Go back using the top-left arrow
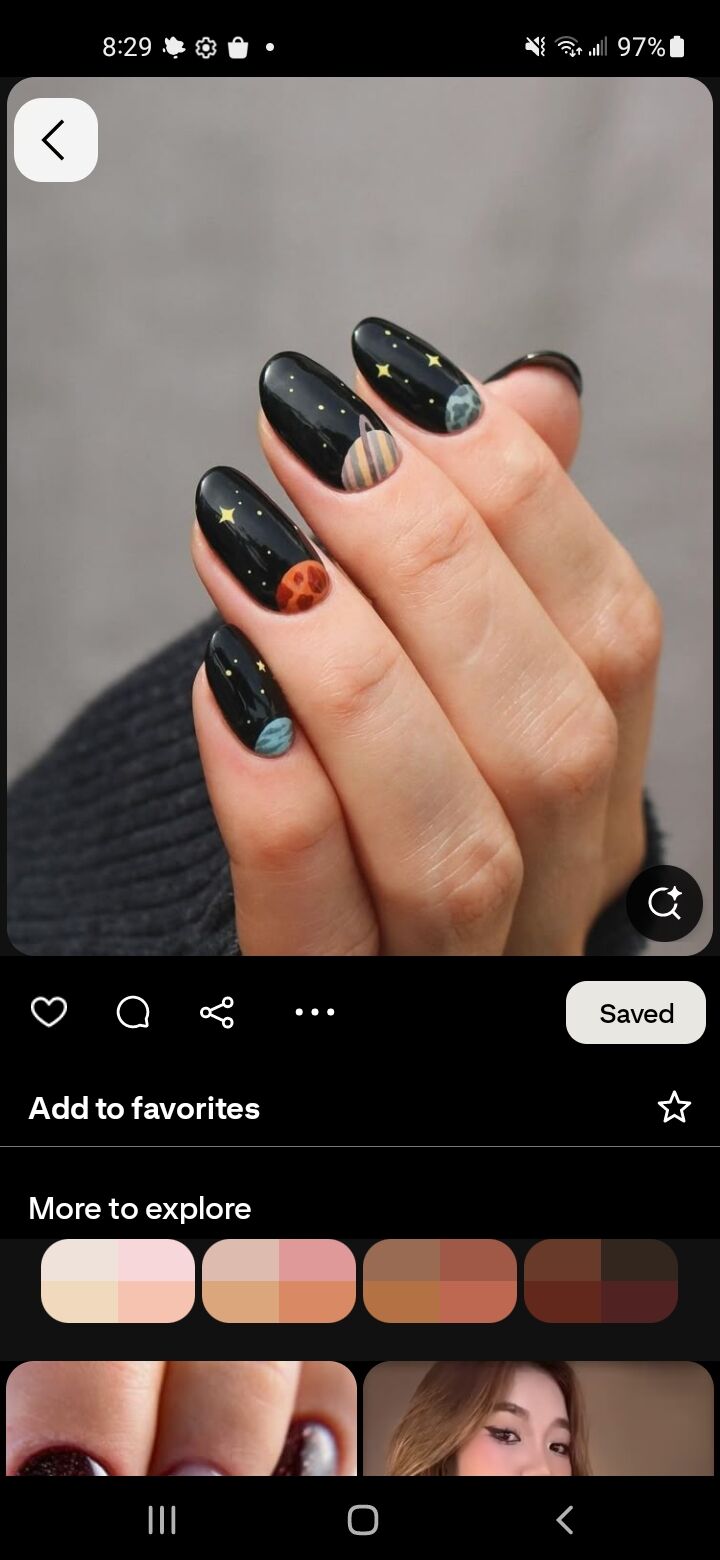The width and height of the screenshot is (720, 1560). point(56,140)
